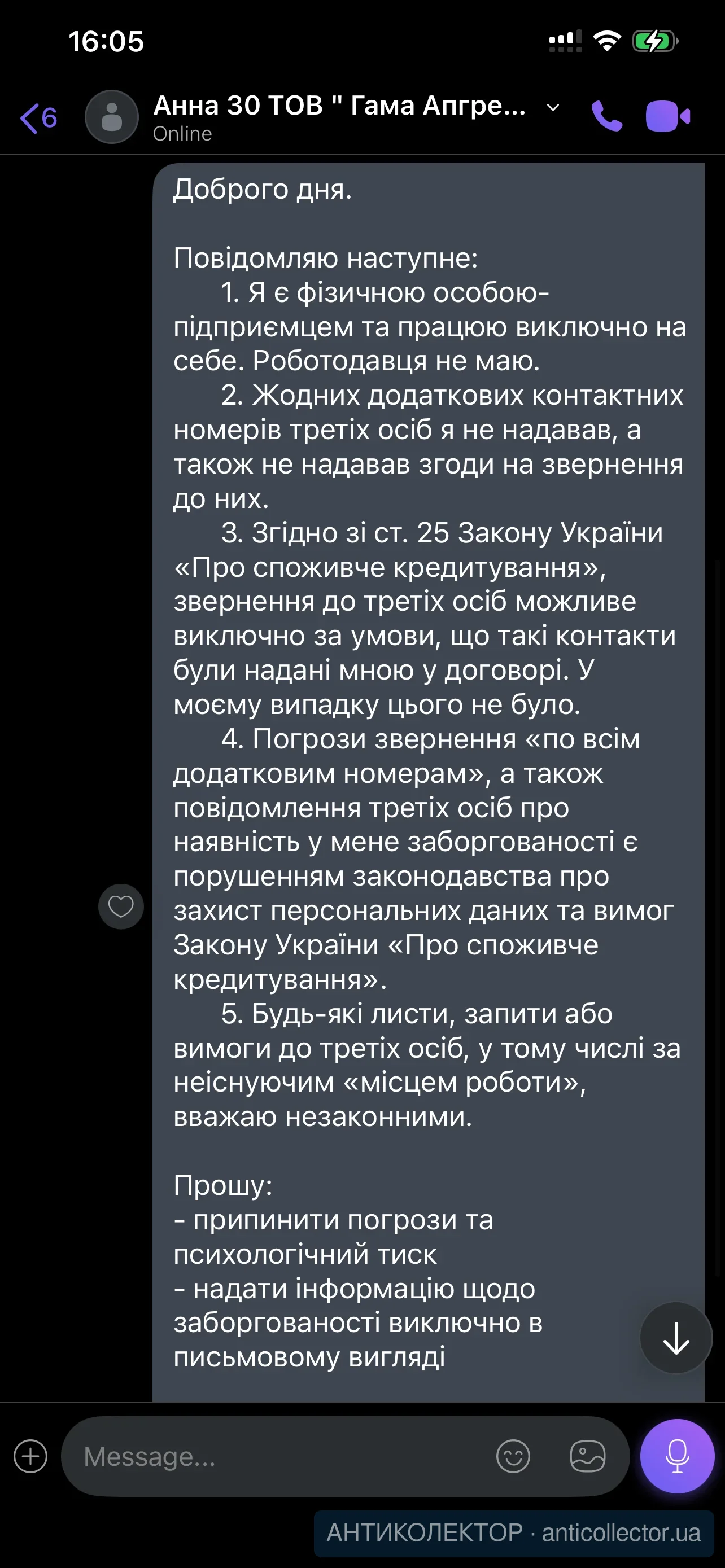Viewport: 725px width, 1568px height.
Task: Focus the Message input field
Action: point(280,1457)
